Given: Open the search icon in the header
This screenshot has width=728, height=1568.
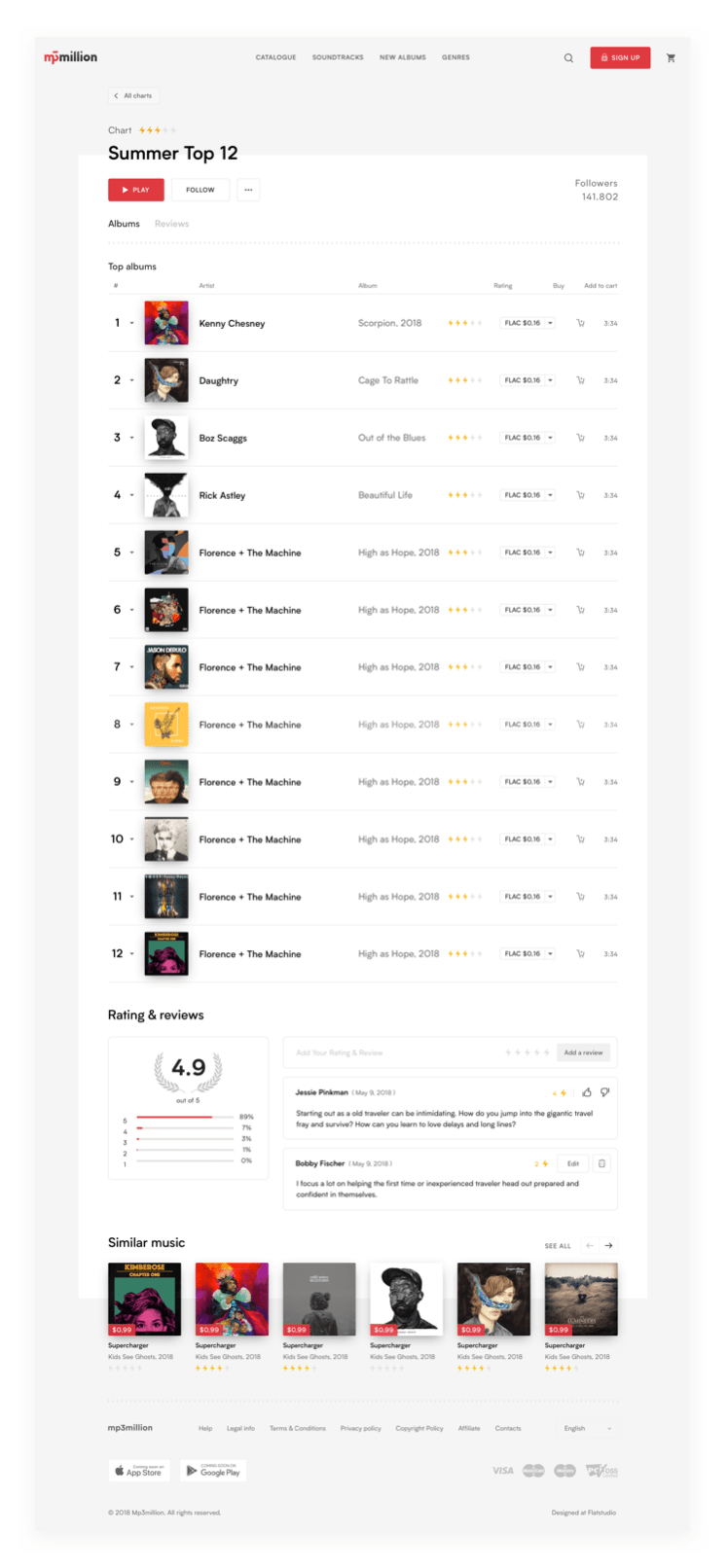Looking at the screenshot, I should click(568, 58).
